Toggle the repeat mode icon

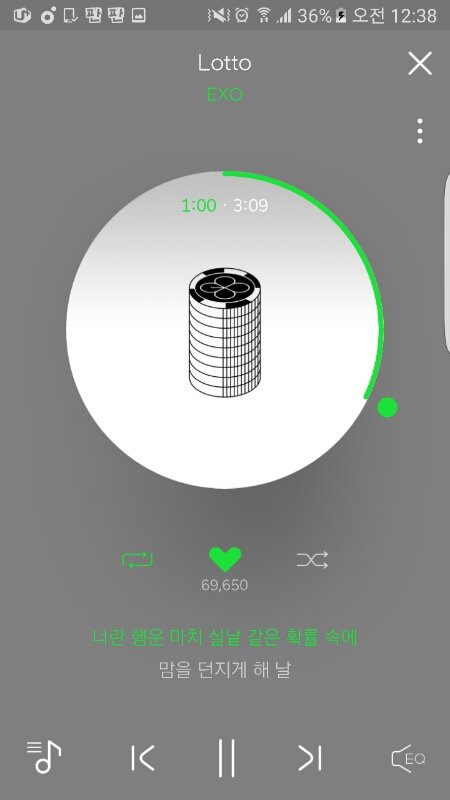tap(137, 560)
